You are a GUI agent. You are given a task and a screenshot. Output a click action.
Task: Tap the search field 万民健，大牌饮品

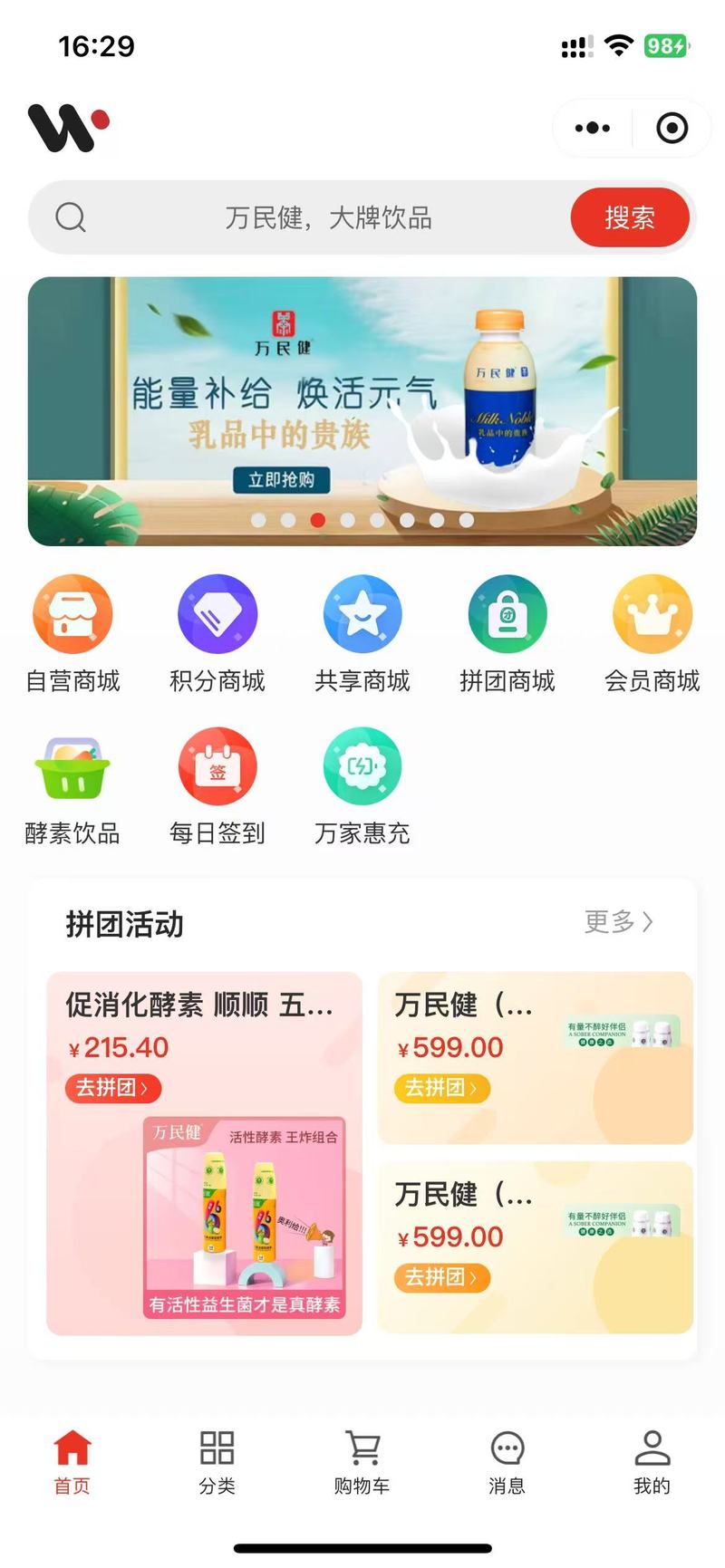tap(326, 217)
